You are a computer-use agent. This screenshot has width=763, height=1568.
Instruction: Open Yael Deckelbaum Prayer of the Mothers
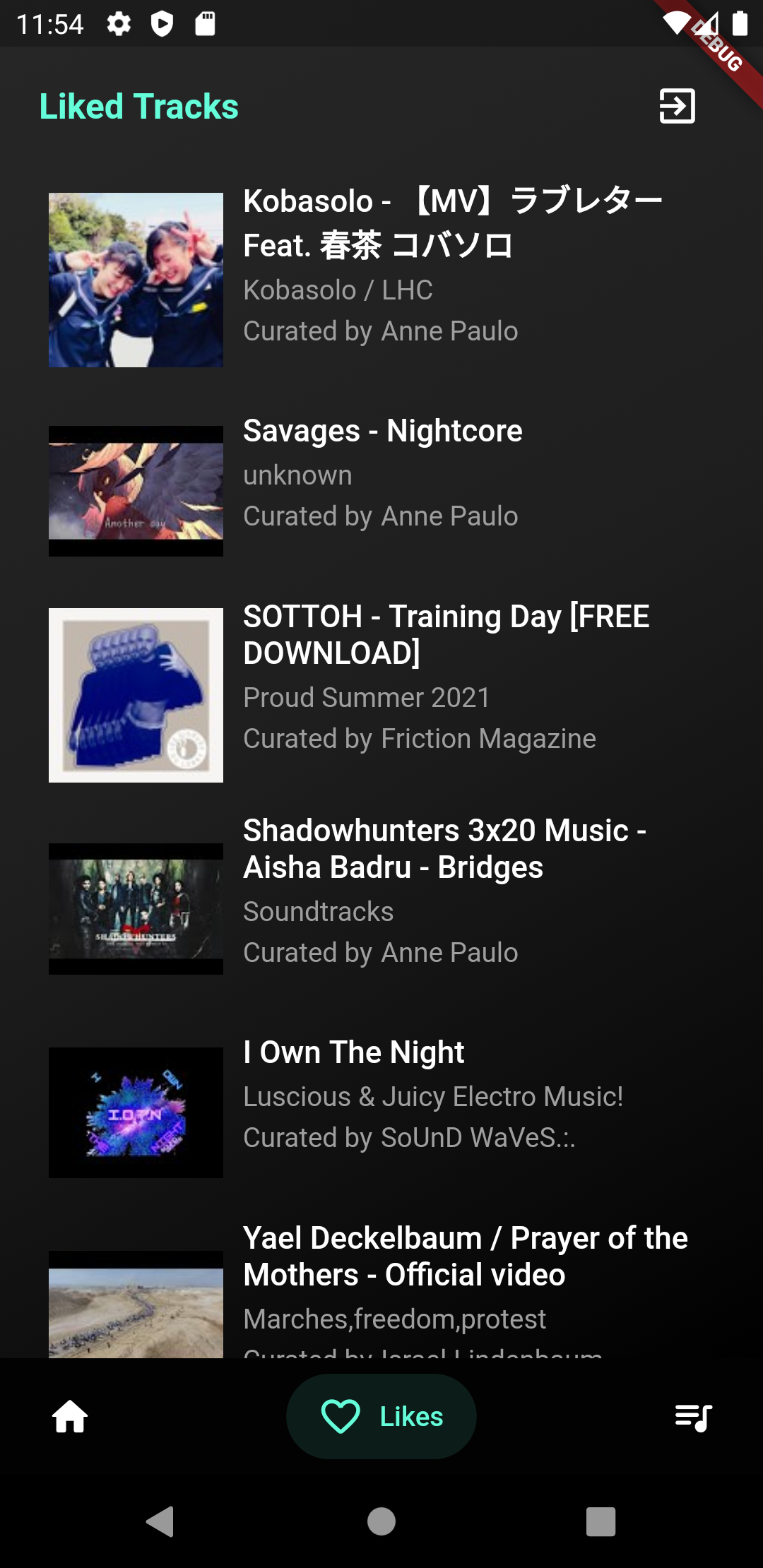pyautogui.click(x=381, y=1285)
